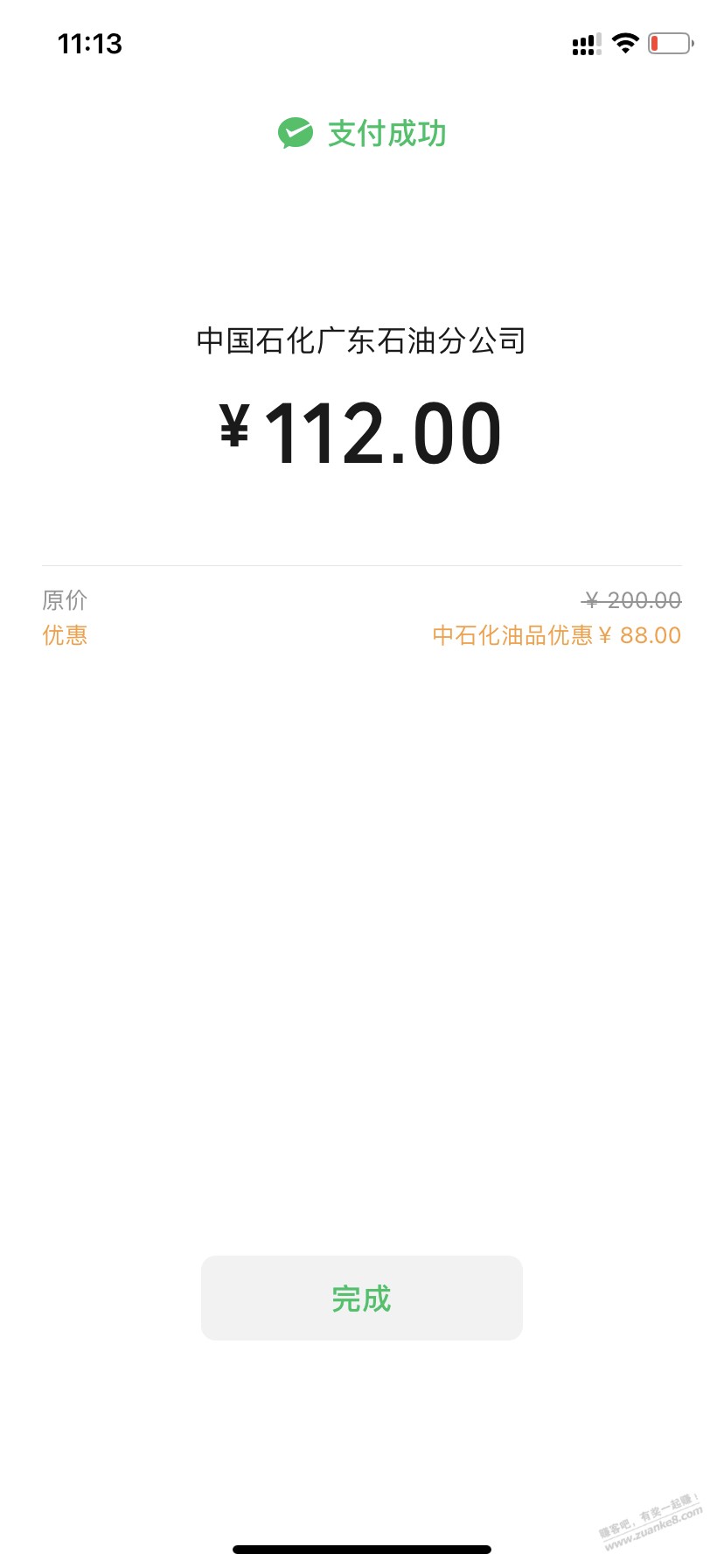Select the 原价 original price label

click(66, 599)
